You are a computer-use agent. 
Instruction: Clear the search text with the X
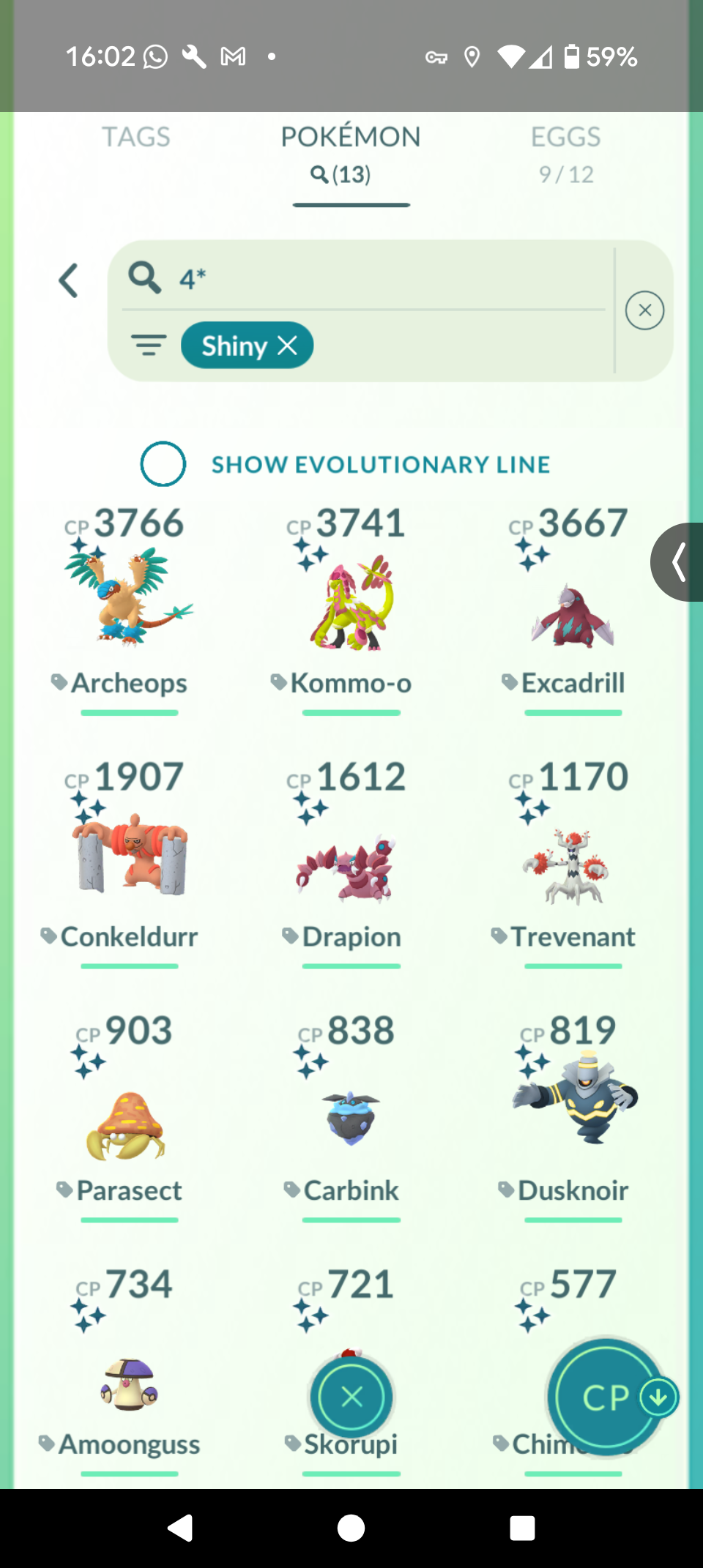644,310
